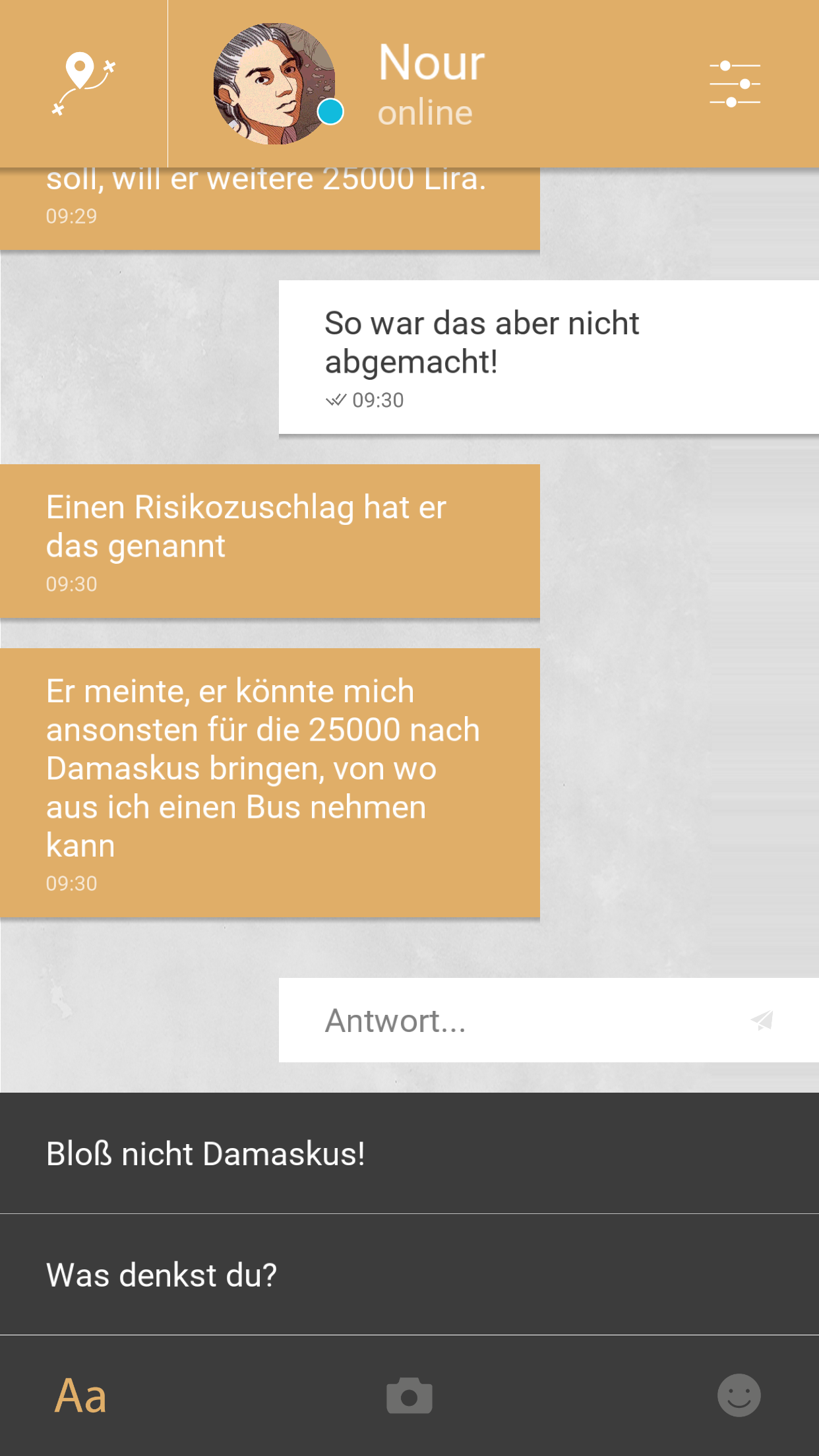Open the settings sliders icon
This screenshot has width=819, height=1456.
click(735, 84)
